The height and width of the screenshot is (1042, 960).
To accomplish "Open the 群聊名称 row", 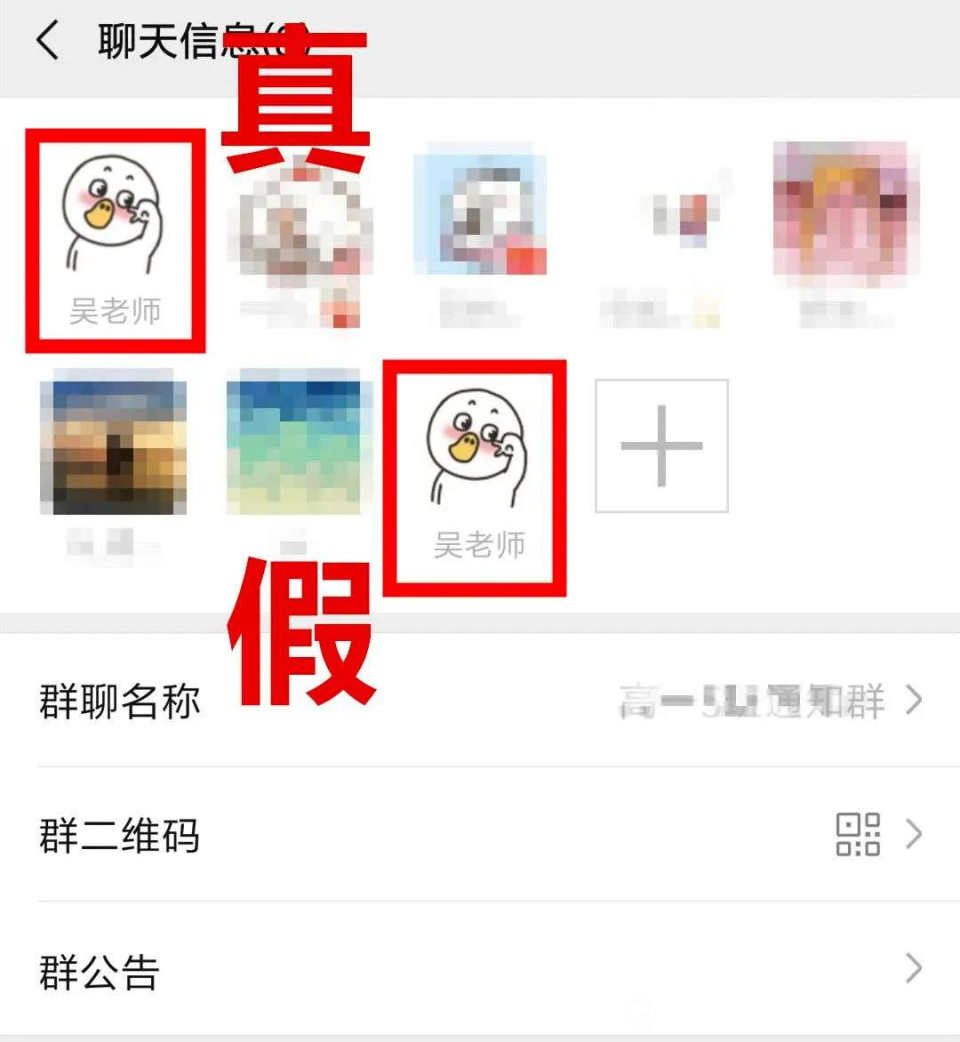I will [480, 702].
